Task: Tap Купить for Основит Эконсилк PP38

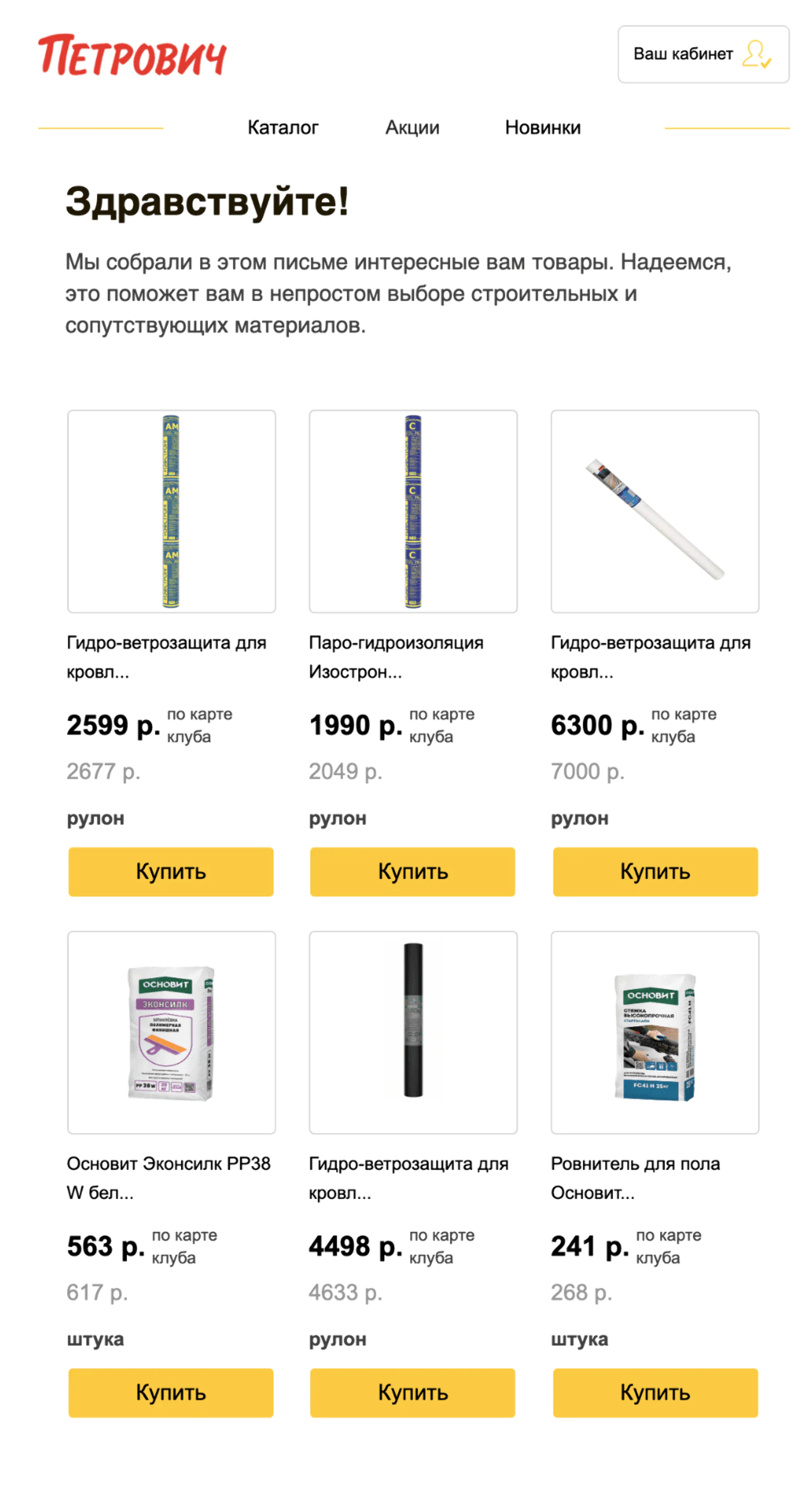Action: [x=170, y=1392]
